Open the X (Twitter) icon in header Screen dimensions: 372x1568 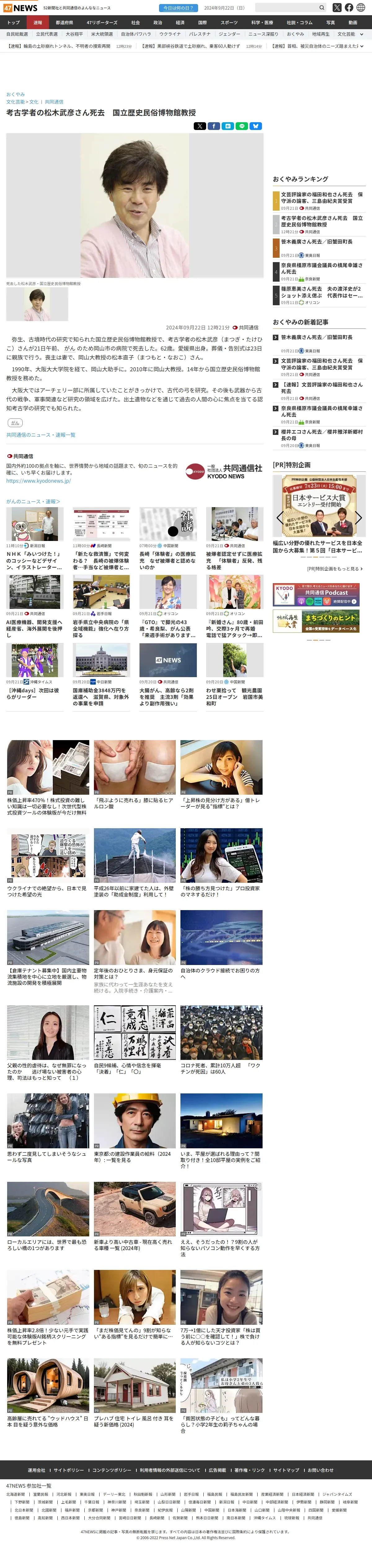coord(337,8)
